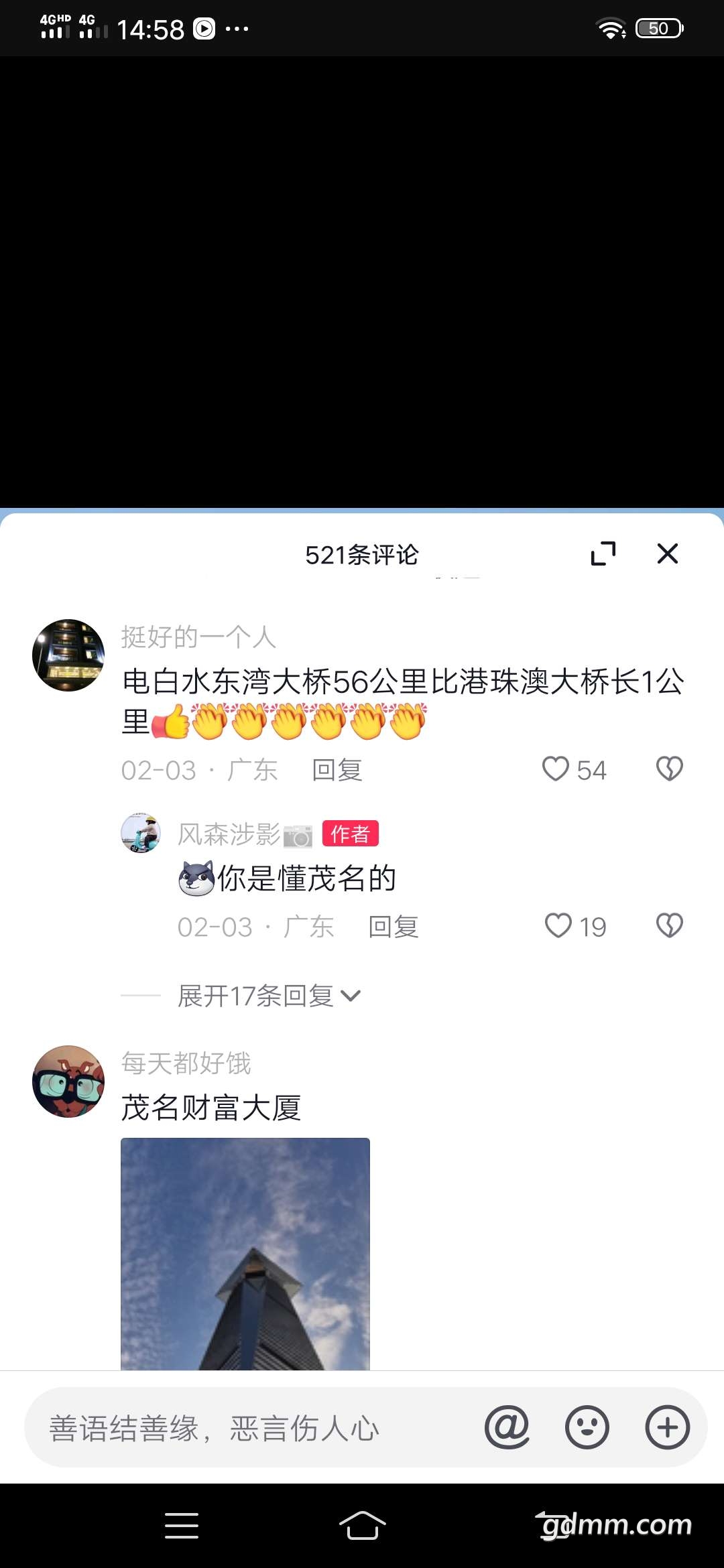Tap the comment input field

click(255, 1427)
